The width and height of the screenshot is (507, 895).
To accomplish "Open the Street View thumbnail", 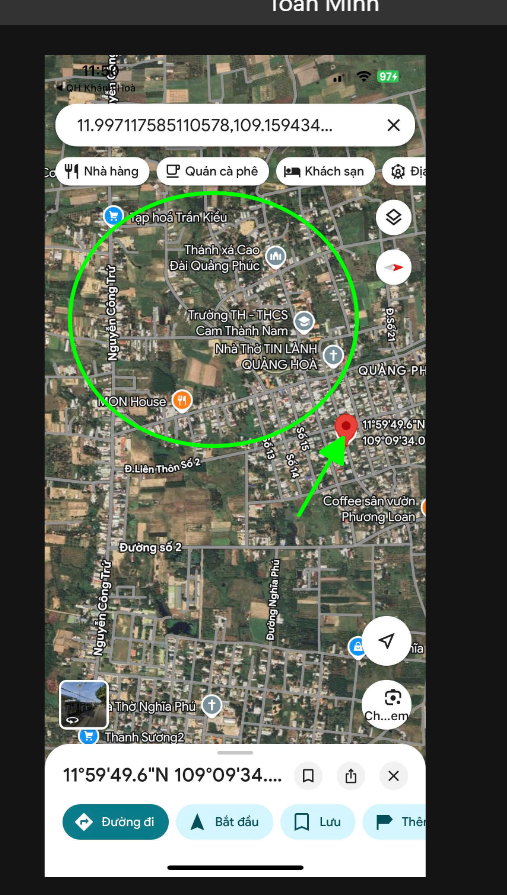I will (x=84, y=705).
